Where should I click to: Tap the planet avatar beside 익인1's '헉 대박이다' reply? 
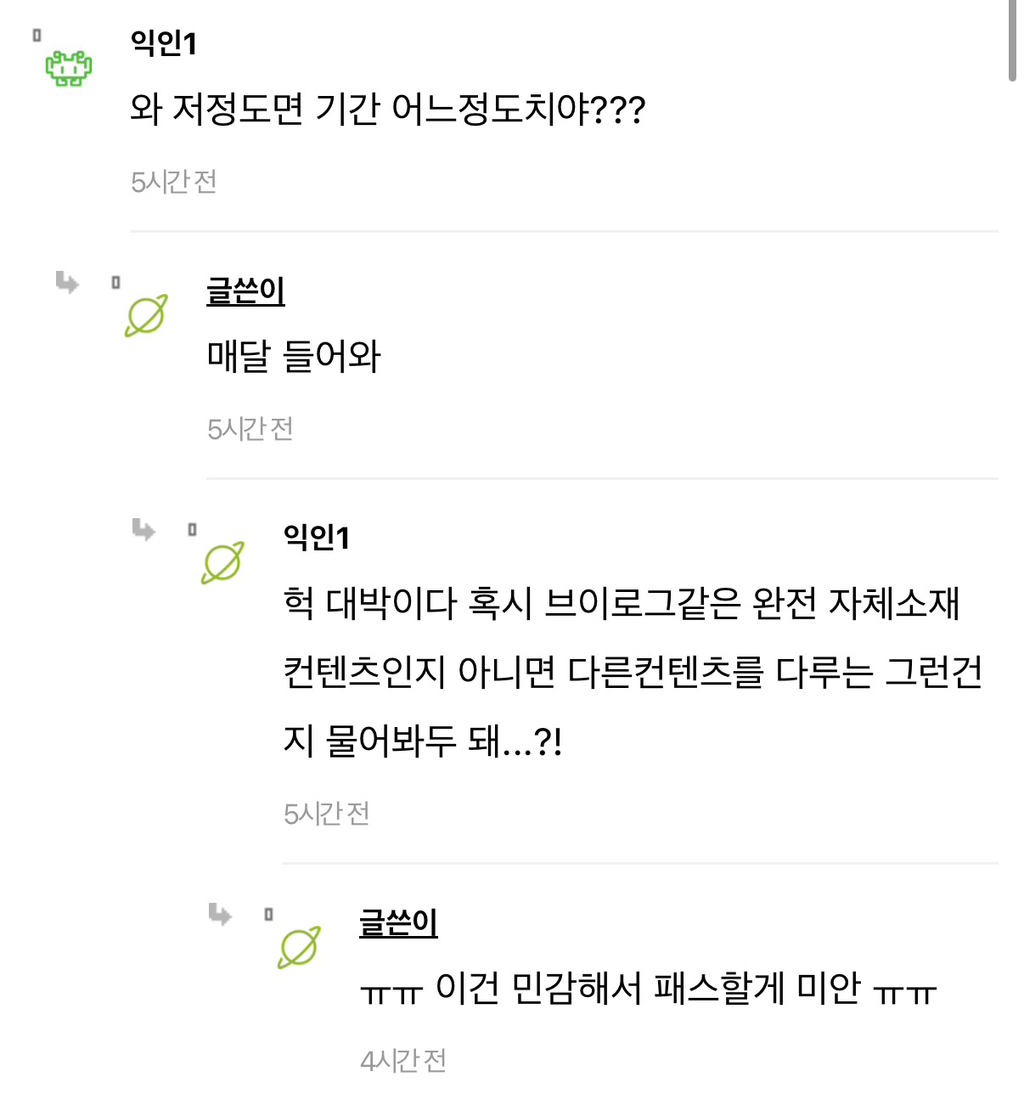click(222, 563)
